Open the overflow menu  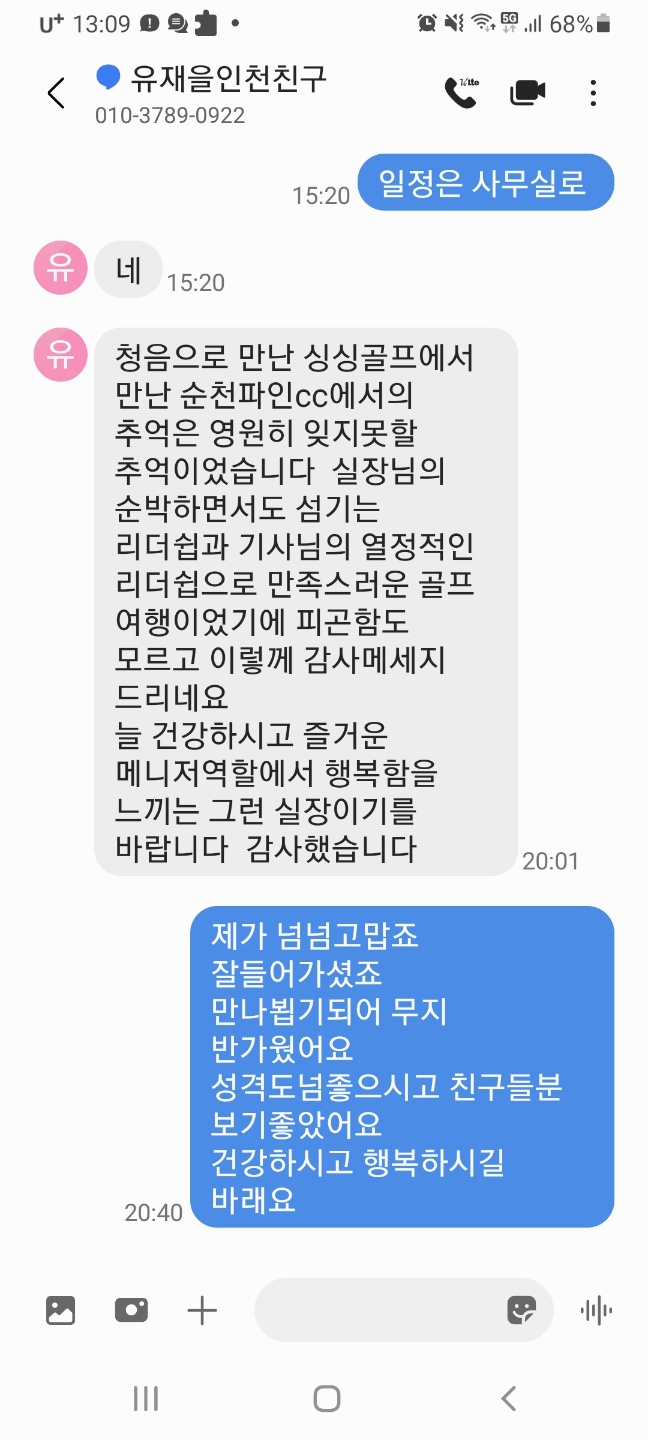tap(593, 93)
